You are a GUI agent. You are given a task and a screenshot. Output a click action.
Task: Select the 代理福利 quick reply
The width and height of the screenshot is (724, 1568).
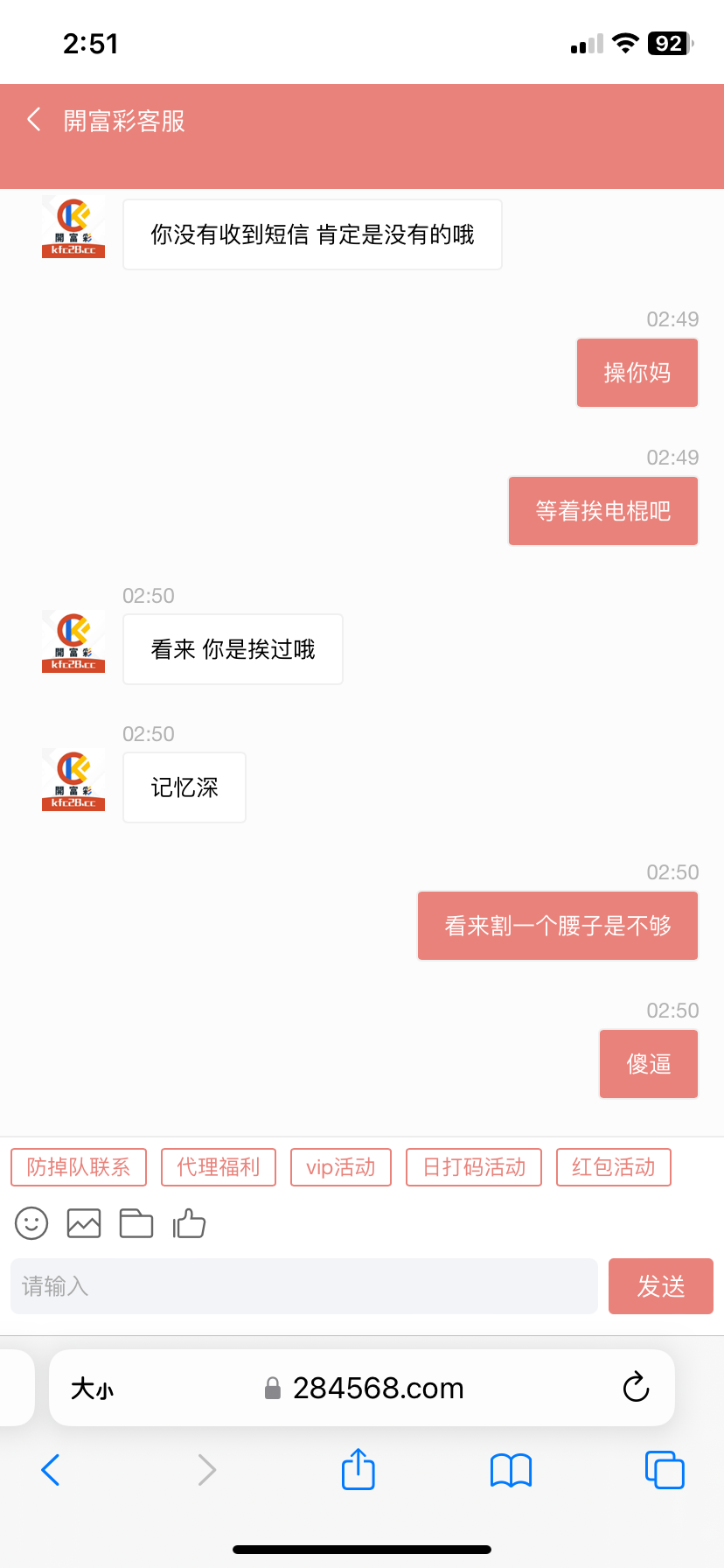218,1166
